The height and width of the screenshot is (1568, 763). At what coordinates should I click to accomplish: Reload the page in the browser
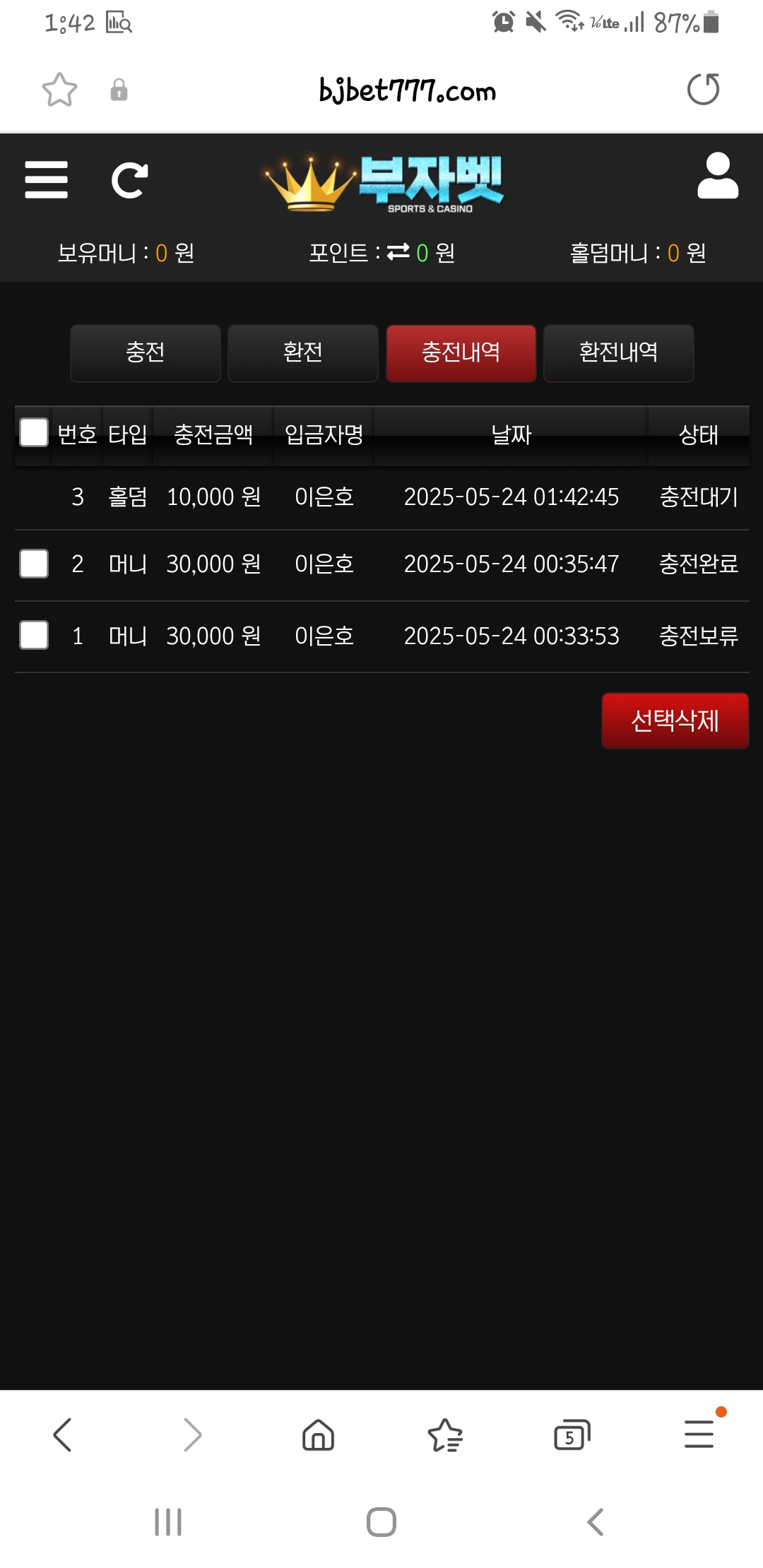703,90
